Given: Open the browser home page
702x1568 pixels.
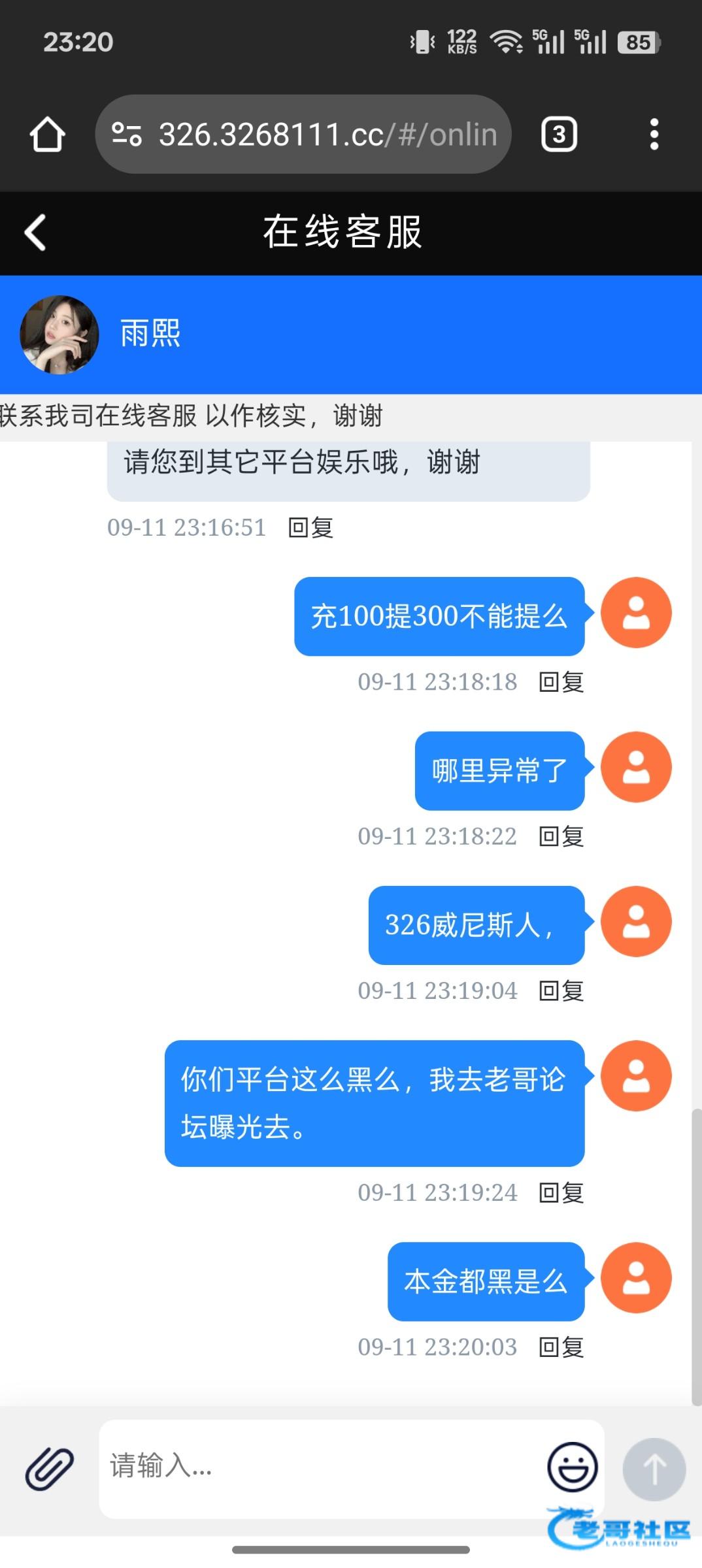Looking at the screenshot, I should pyautogui.click(x=47, y=135).
